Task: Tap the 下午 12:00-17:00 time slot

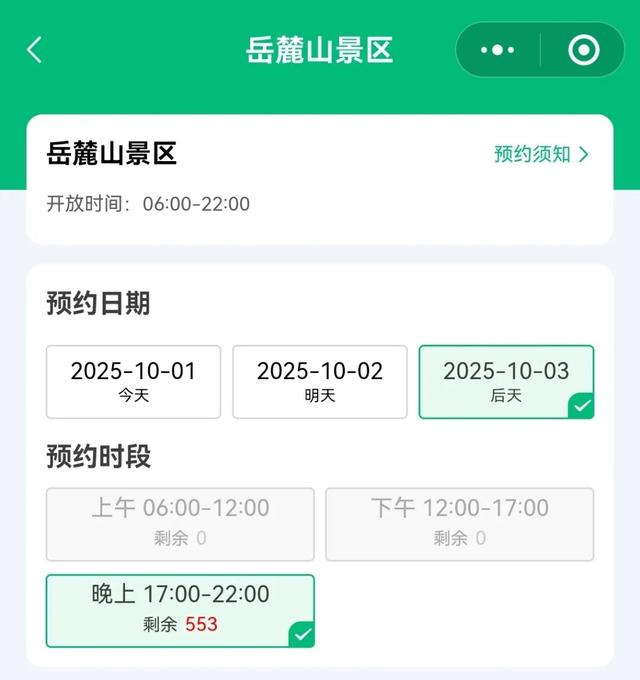Action: click(460, 523)
